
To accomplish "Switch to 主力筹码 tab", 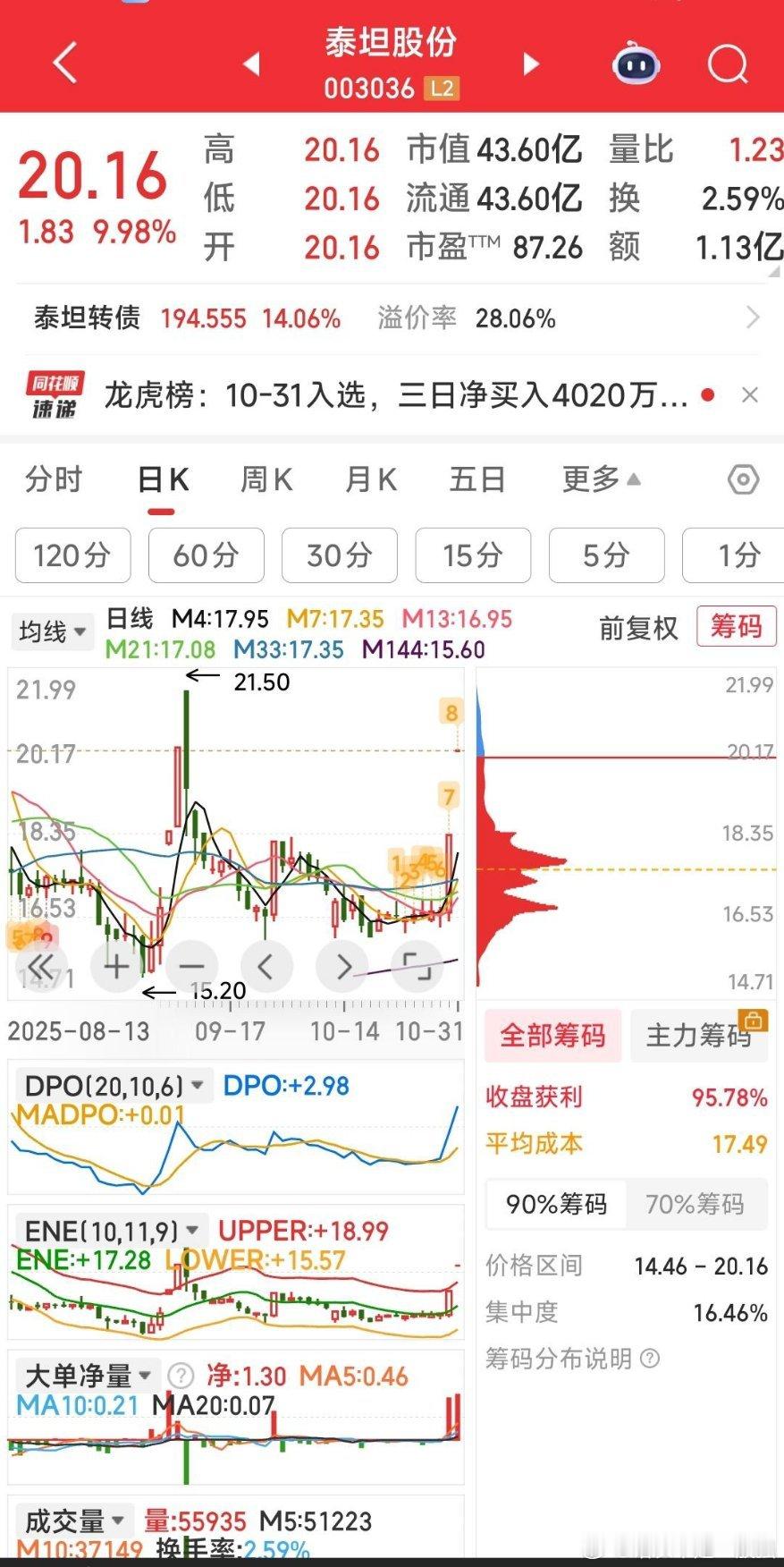I will click(699, 1036).
